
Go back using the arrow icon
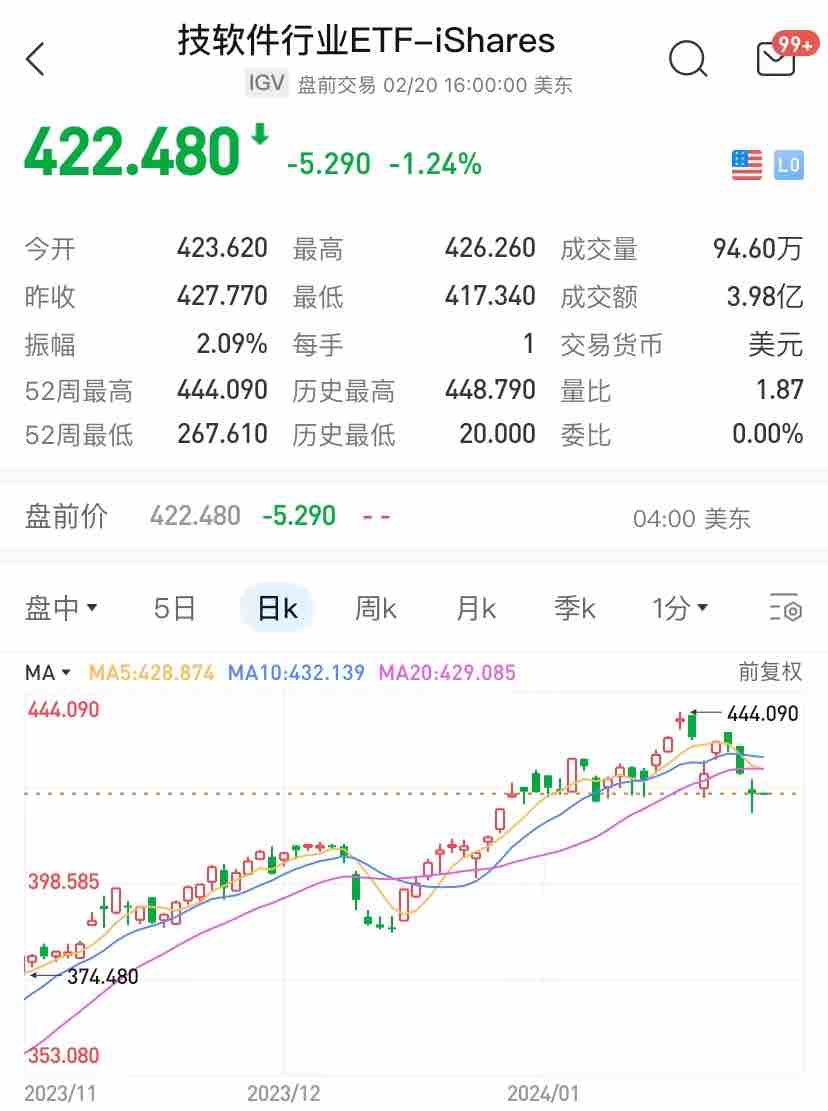point(36,59)
